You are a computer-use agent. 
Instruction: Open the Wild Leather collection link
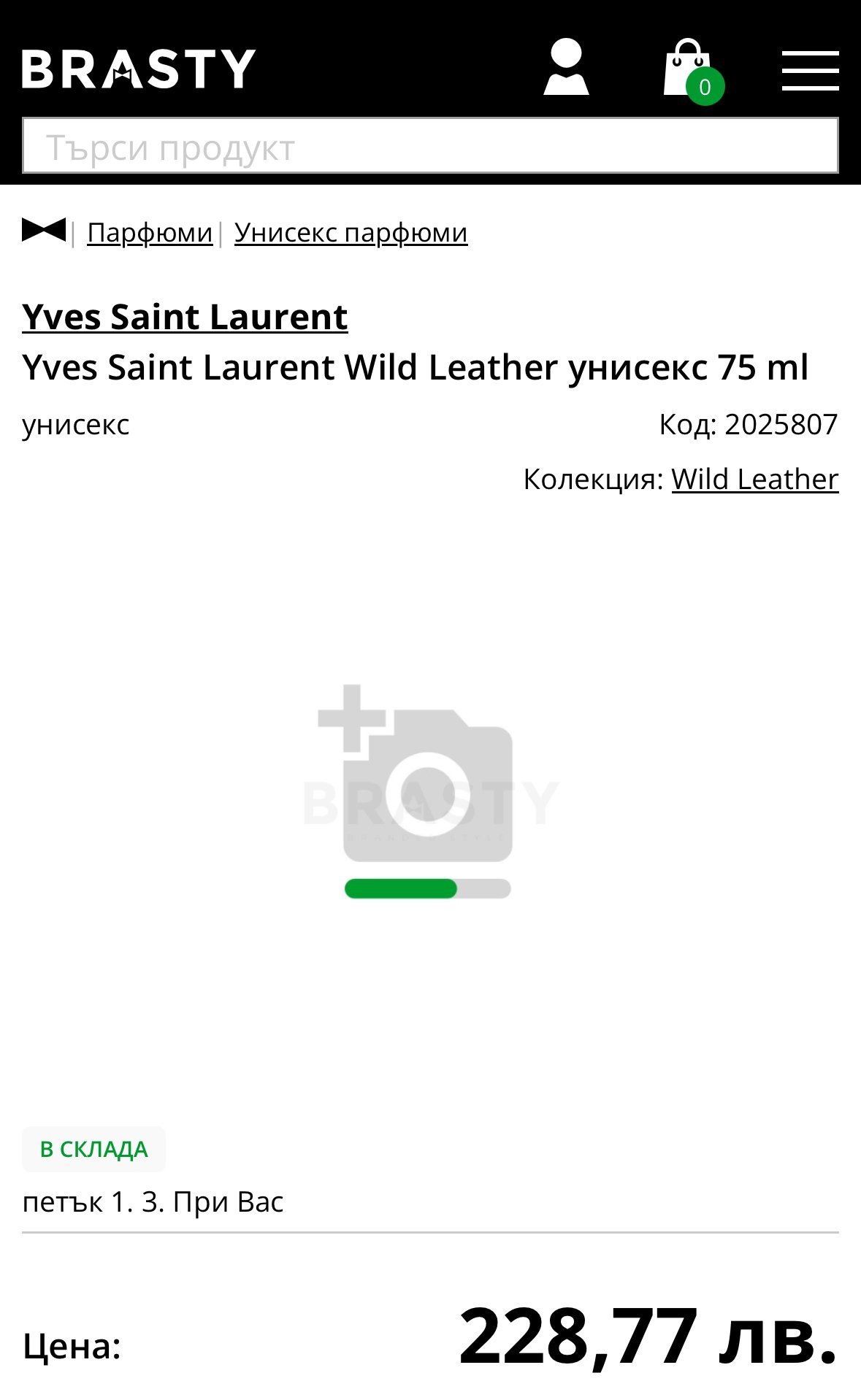pyautogui.click(x=754, y=480)
